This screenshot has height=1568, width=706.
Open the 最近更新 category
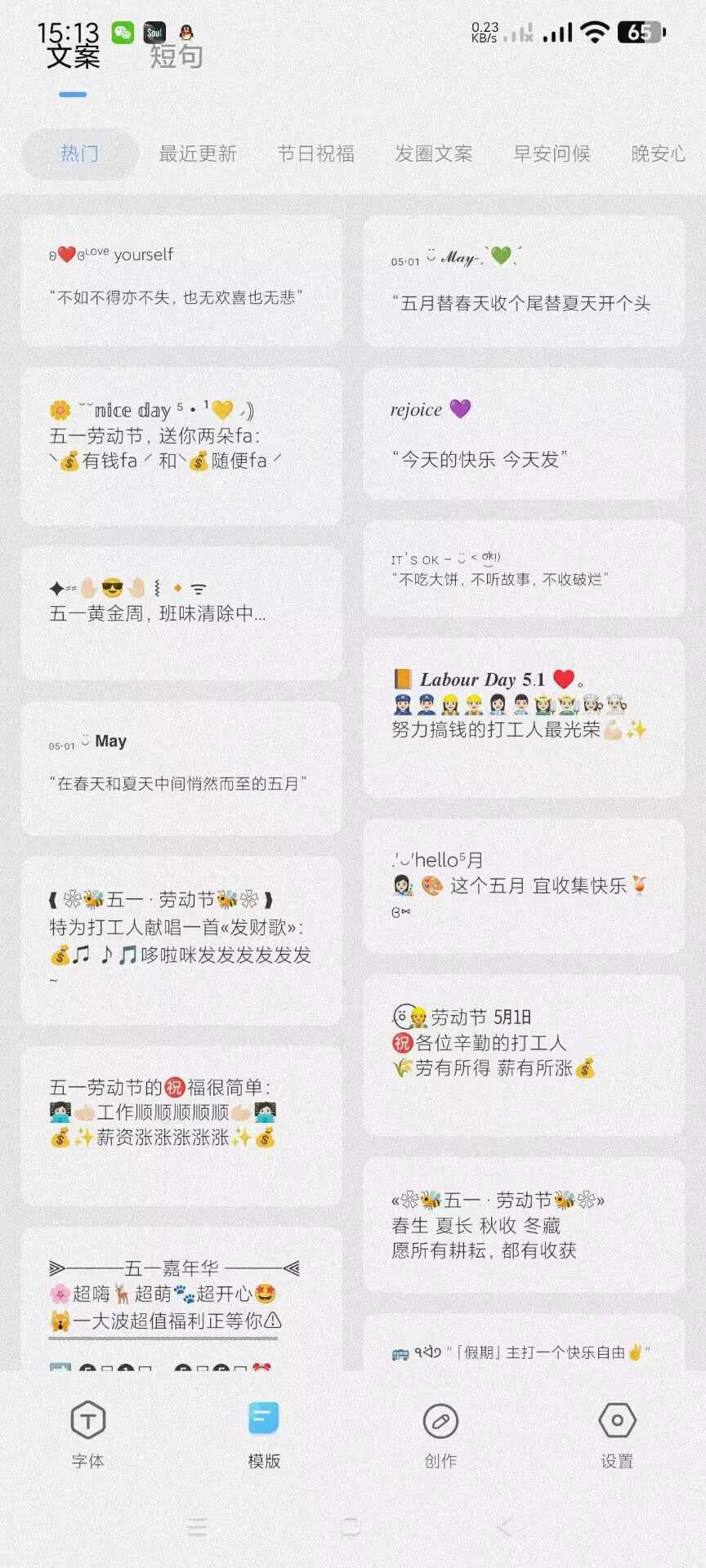pyautogui.click(x=197, y=154)
